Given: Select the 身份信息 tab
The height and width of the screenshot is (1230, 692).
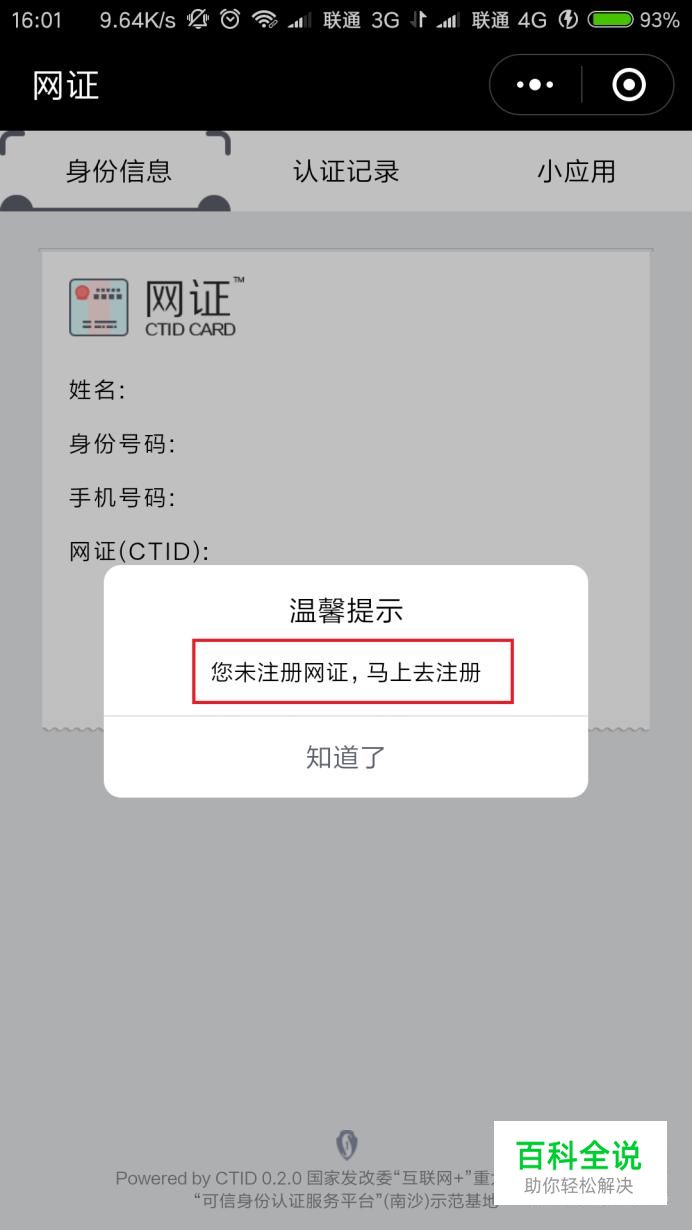Looking at the screenshot, I should tap(118, 171).
